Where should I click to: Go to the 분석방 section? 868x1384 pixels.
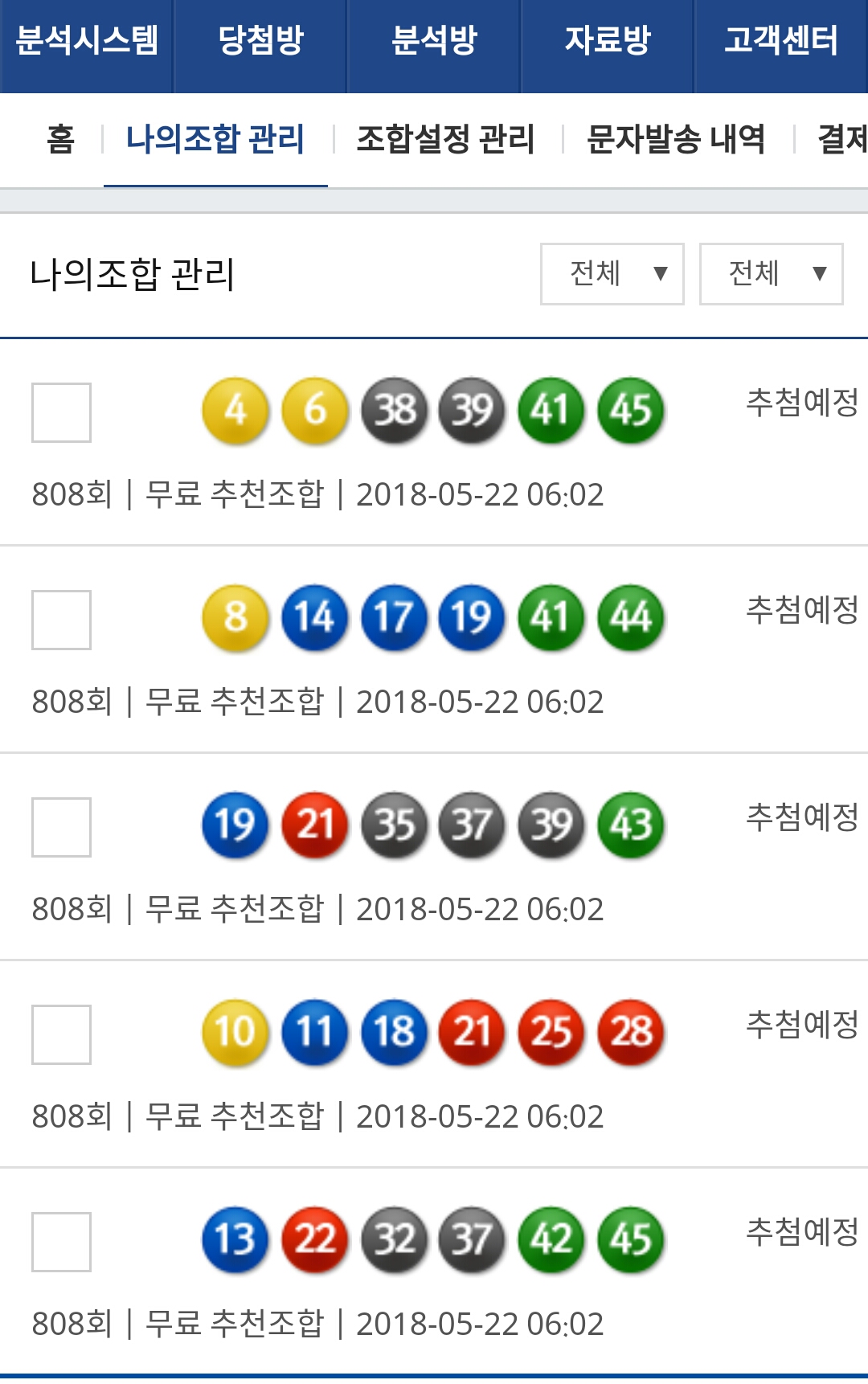(434, 42)
